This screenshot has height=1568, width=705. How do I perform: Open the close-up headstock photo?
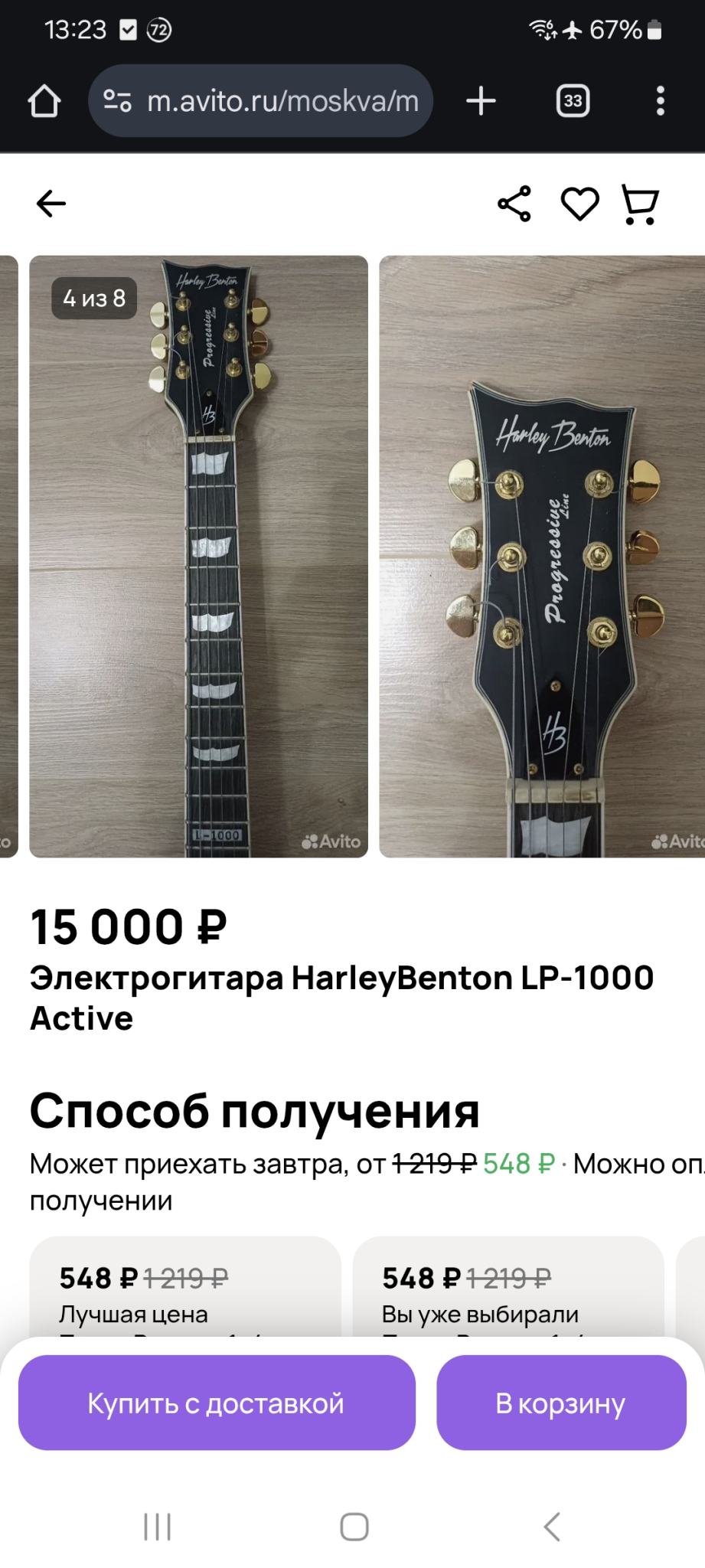click(x=542, y=556)
